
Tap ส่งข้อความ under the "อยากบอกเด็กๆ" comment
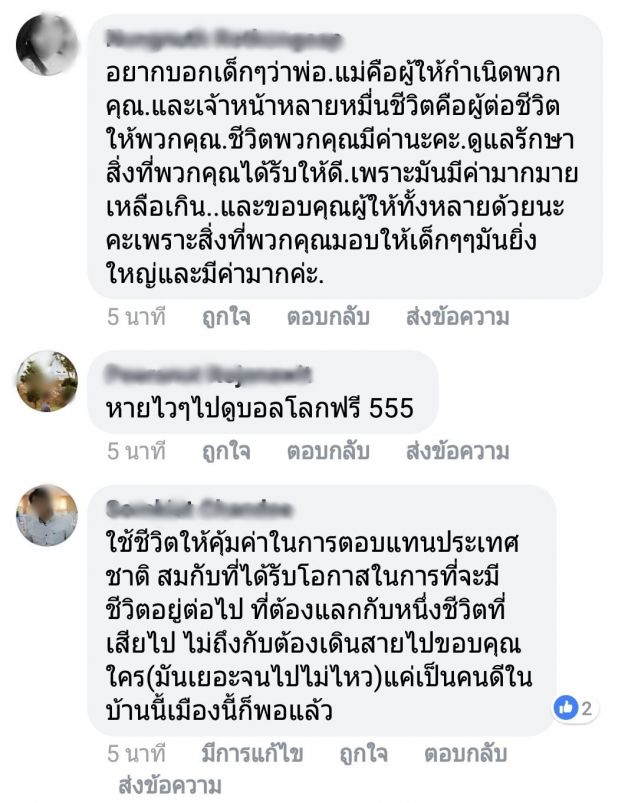pos(457,317)
